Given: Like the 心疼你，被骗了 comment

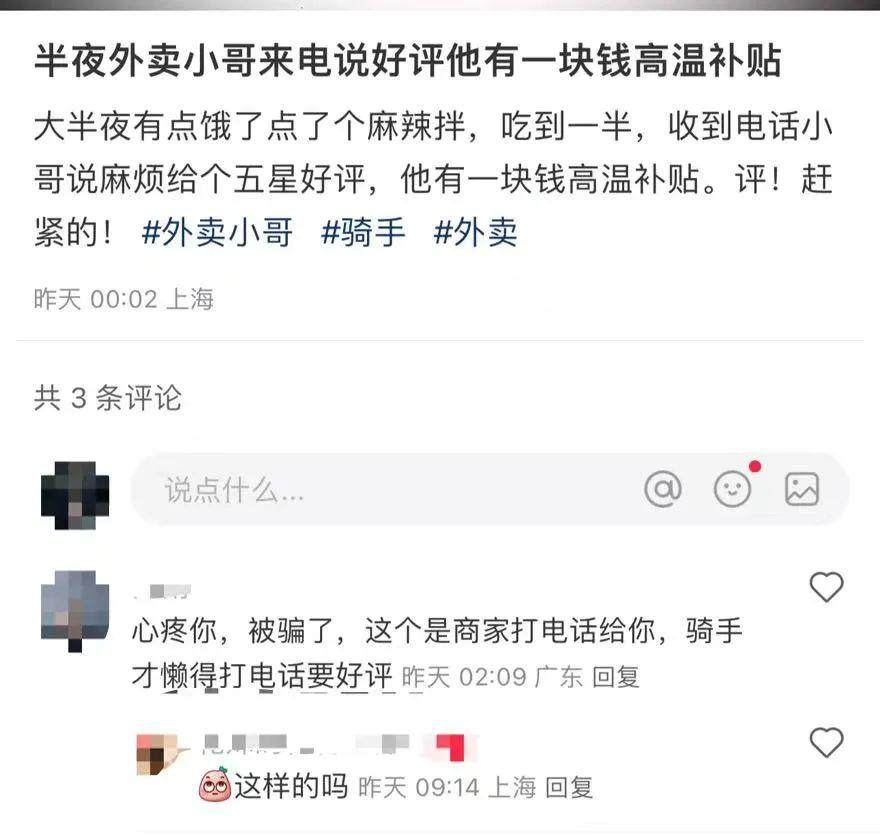Looking at the screenshot, I should click(826, 588).
